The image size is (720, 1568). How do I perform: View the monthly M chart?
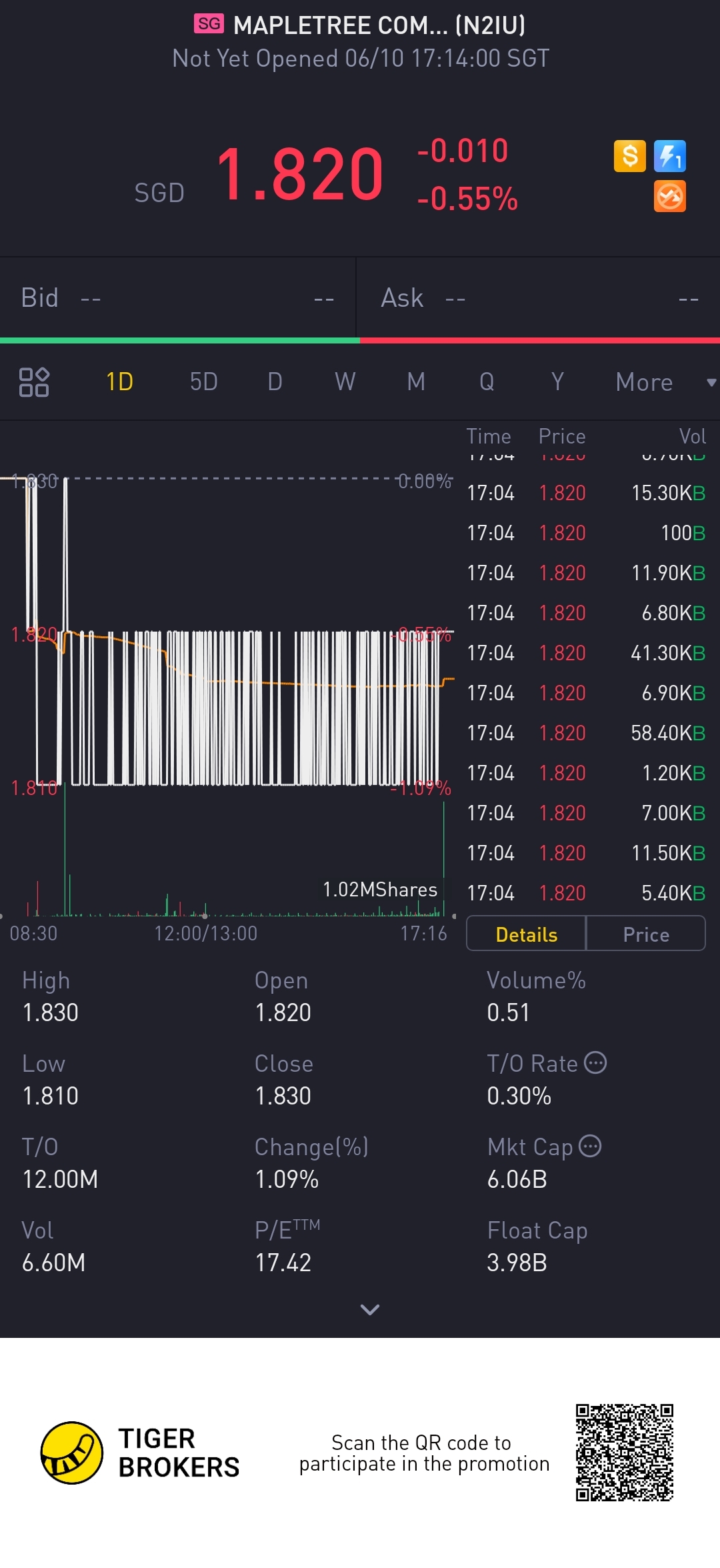pos(416,382)
